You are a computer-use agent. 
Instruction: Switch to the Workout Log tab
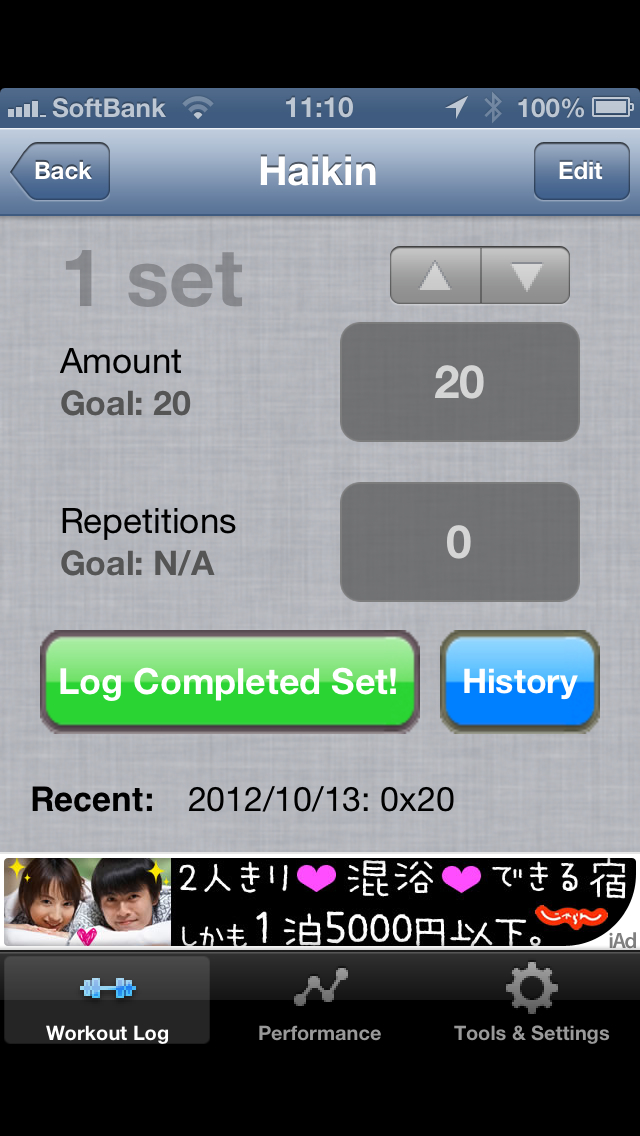pos(107,1000)
